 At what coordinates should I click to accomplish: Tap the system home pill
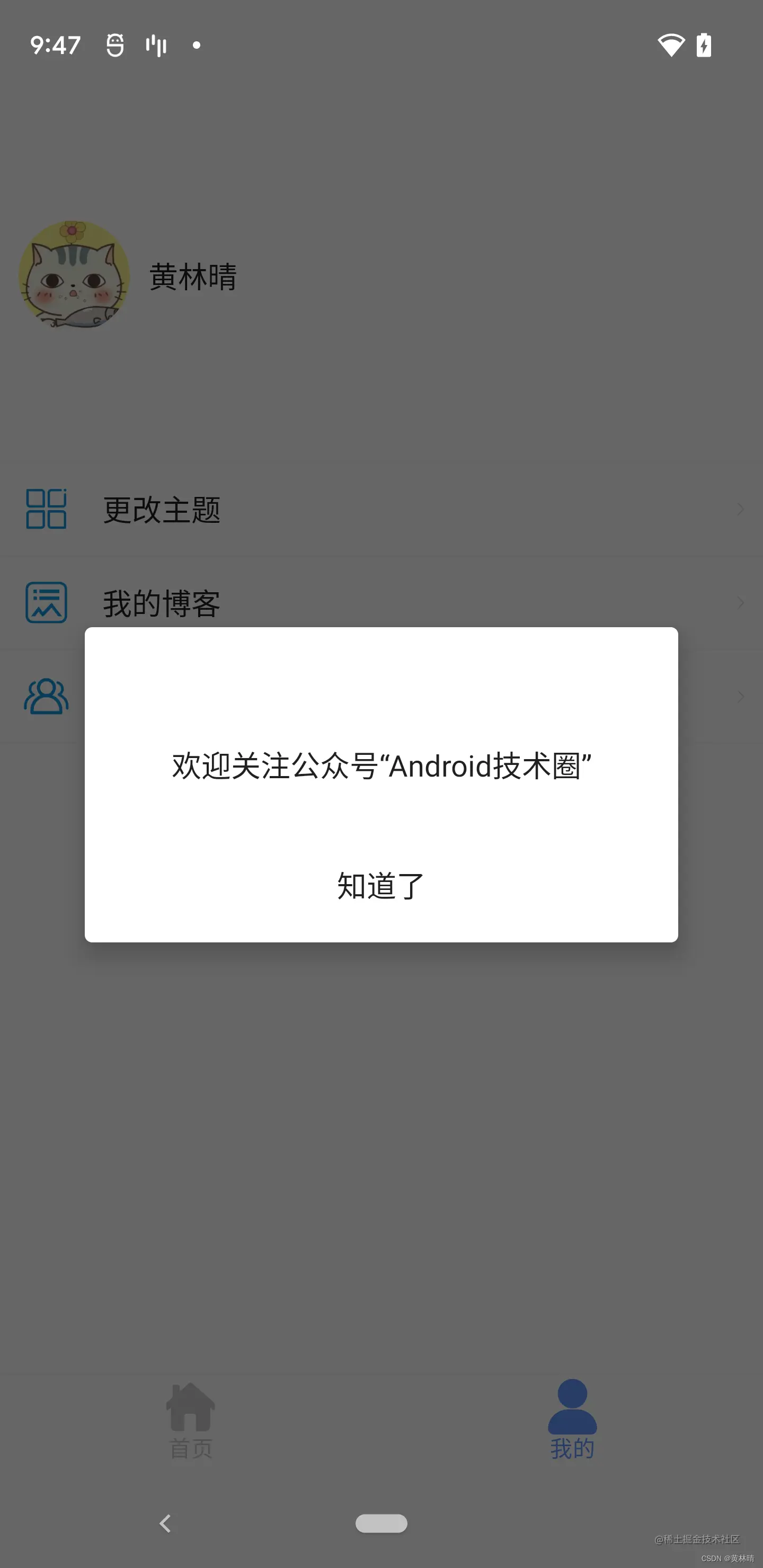point(381,1523)
